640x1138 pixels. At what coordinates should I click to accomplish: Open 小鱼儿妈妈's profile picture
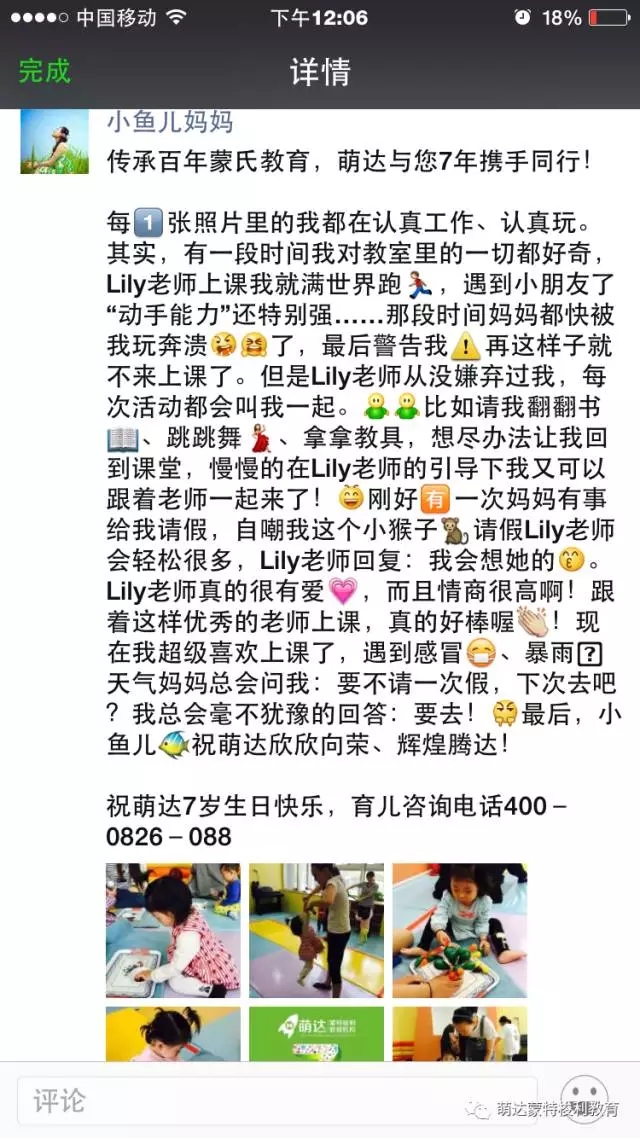(x=55, y=142)
